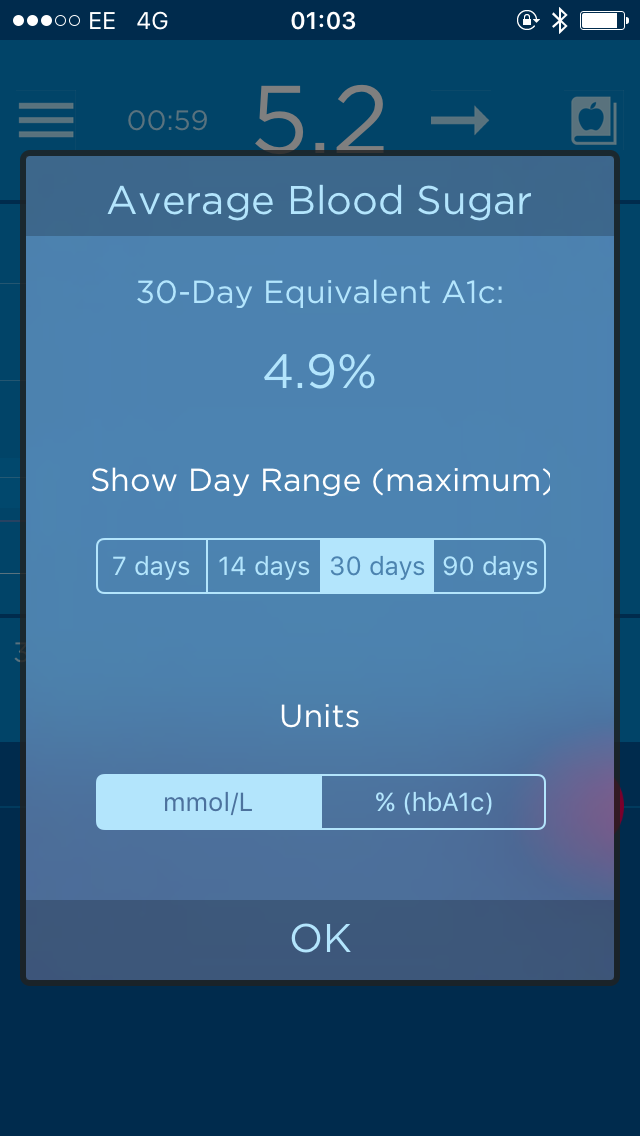Screen dimensions: 640x1136
Task: Show the 90 days range
Action: coord(489,566)
